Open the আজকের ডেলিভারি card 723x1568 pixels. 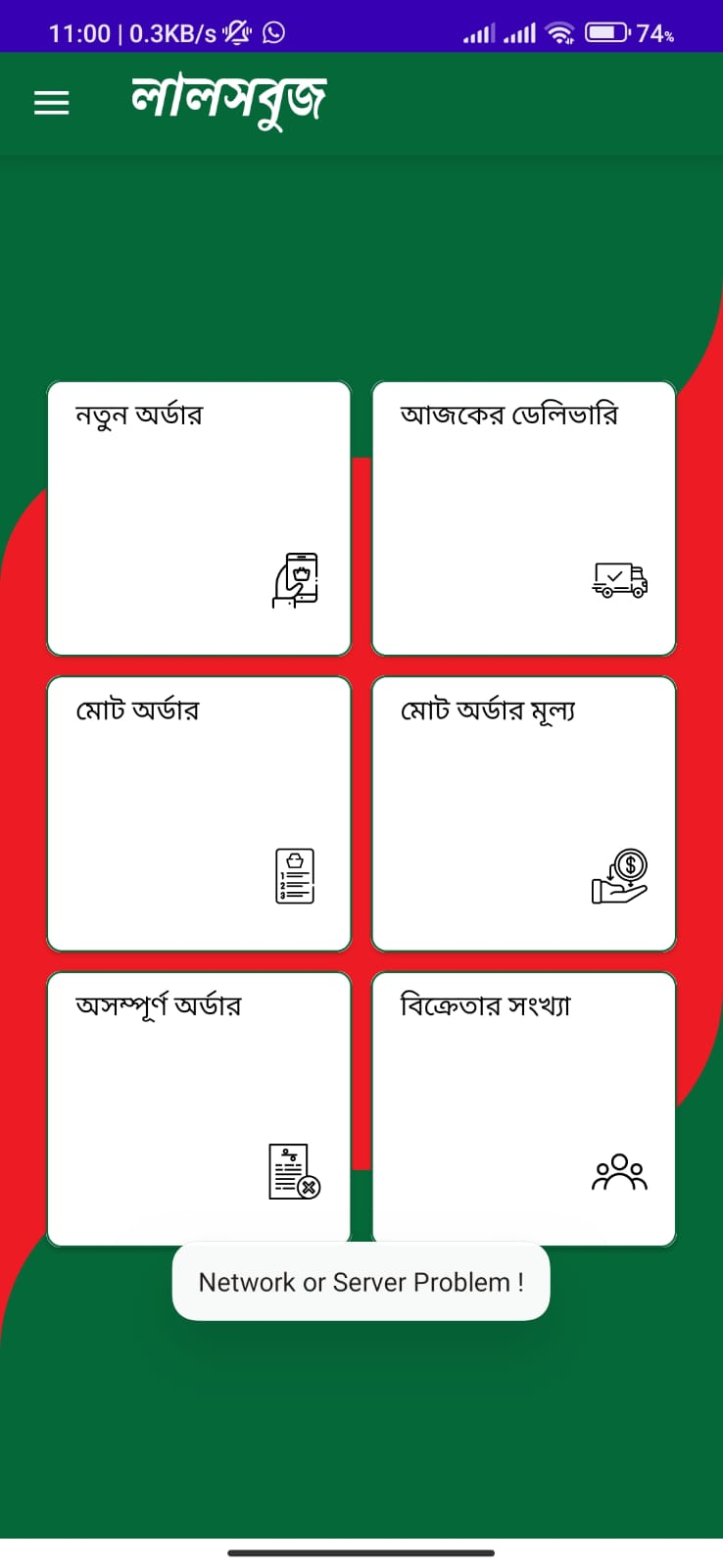524,518
